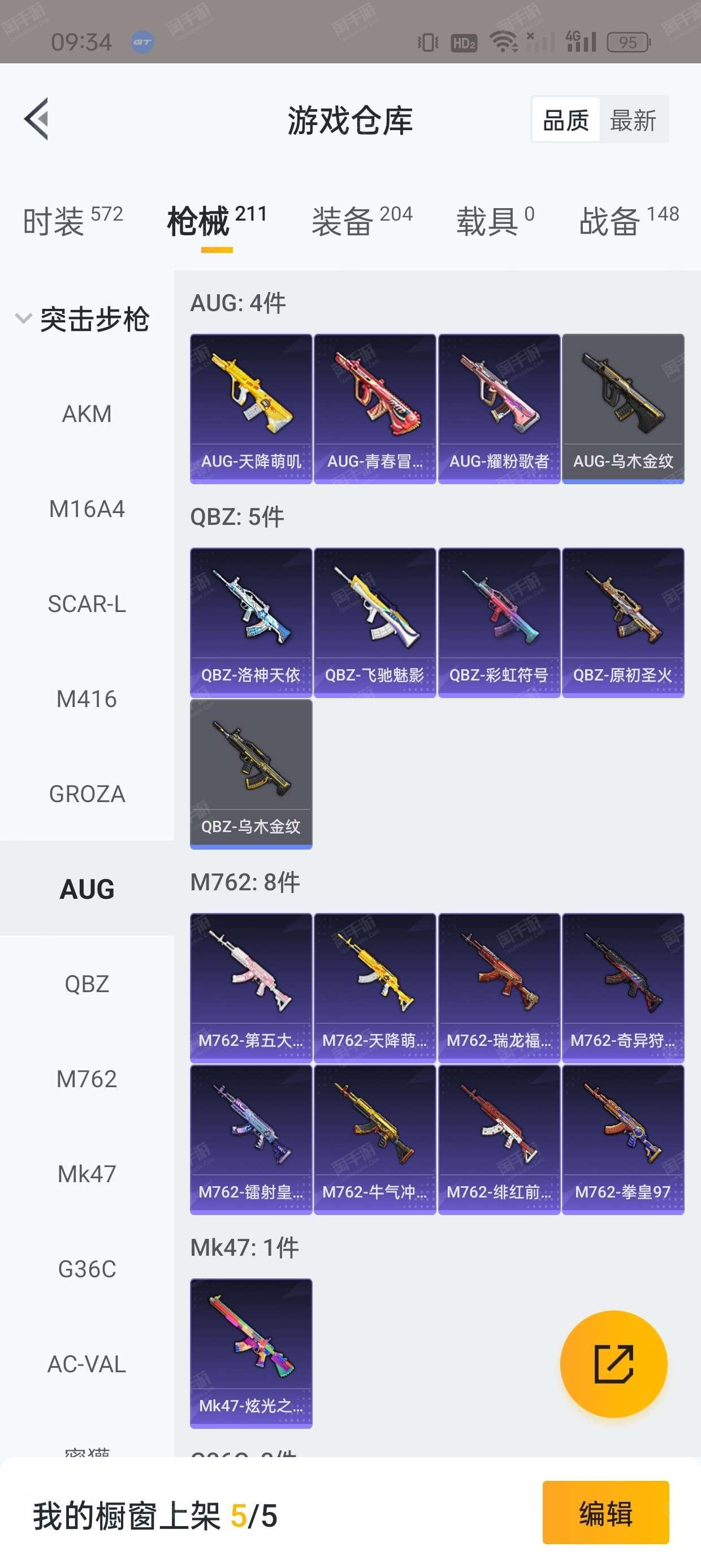Go back using the top-left arrow
This screenshot has height=1568, width=701.
pyautogui.click(x=37, y=119)
